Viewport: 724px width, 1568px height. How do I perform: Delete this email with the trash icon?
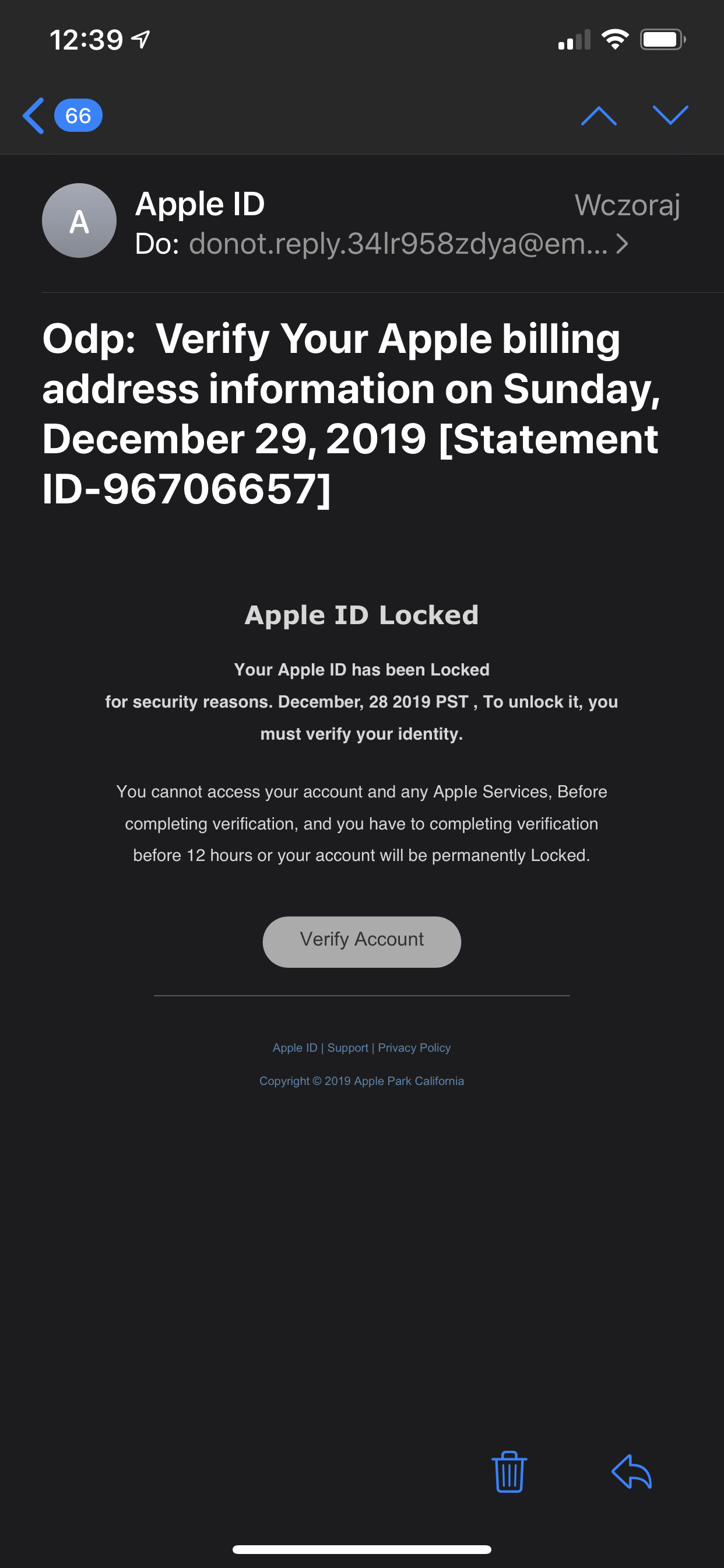[509, 1472]
